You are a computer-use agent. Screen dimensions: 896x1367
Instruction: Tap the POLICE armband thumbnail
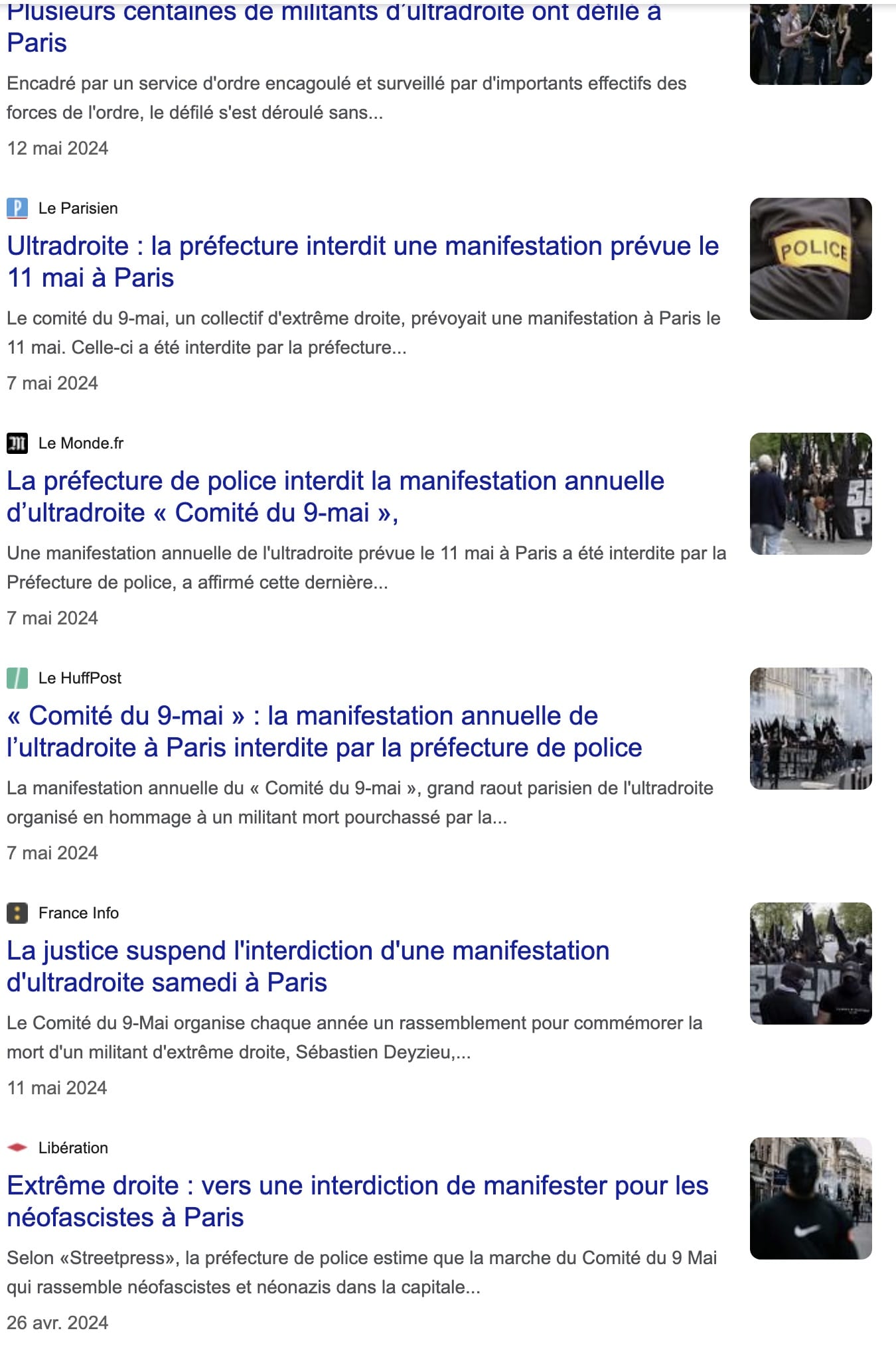(x=810, y=259)
